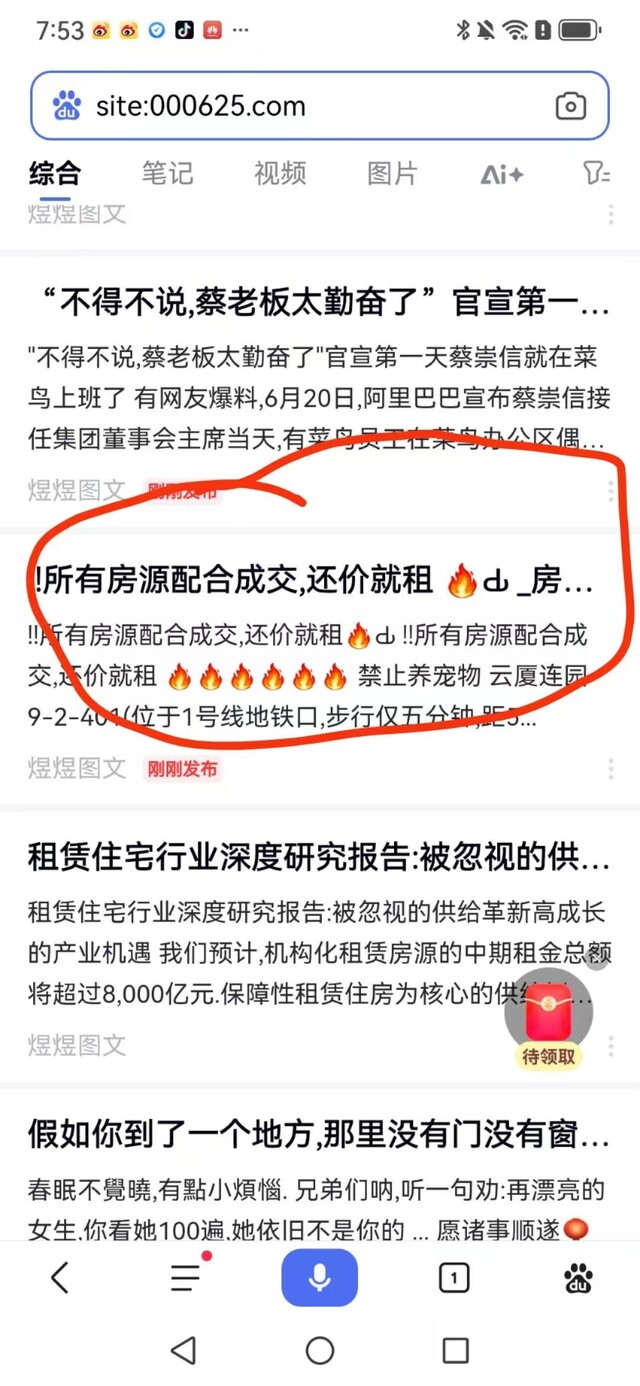Open the result about 蔡老板太勤奋了
Screen dimensions: 640x1386
point(319,302)
